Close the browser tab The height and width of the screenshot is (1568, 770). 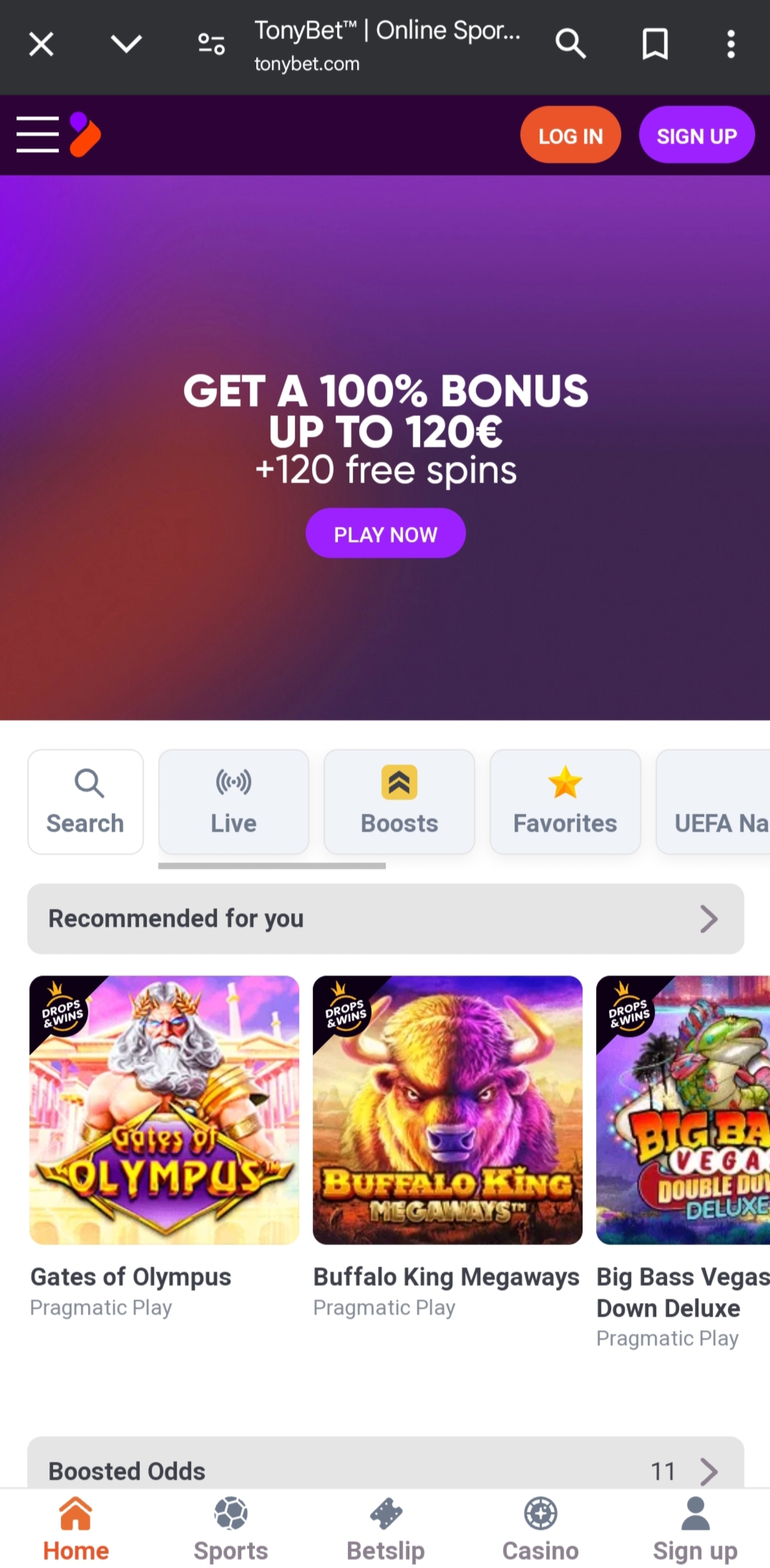tap(42, 44)
